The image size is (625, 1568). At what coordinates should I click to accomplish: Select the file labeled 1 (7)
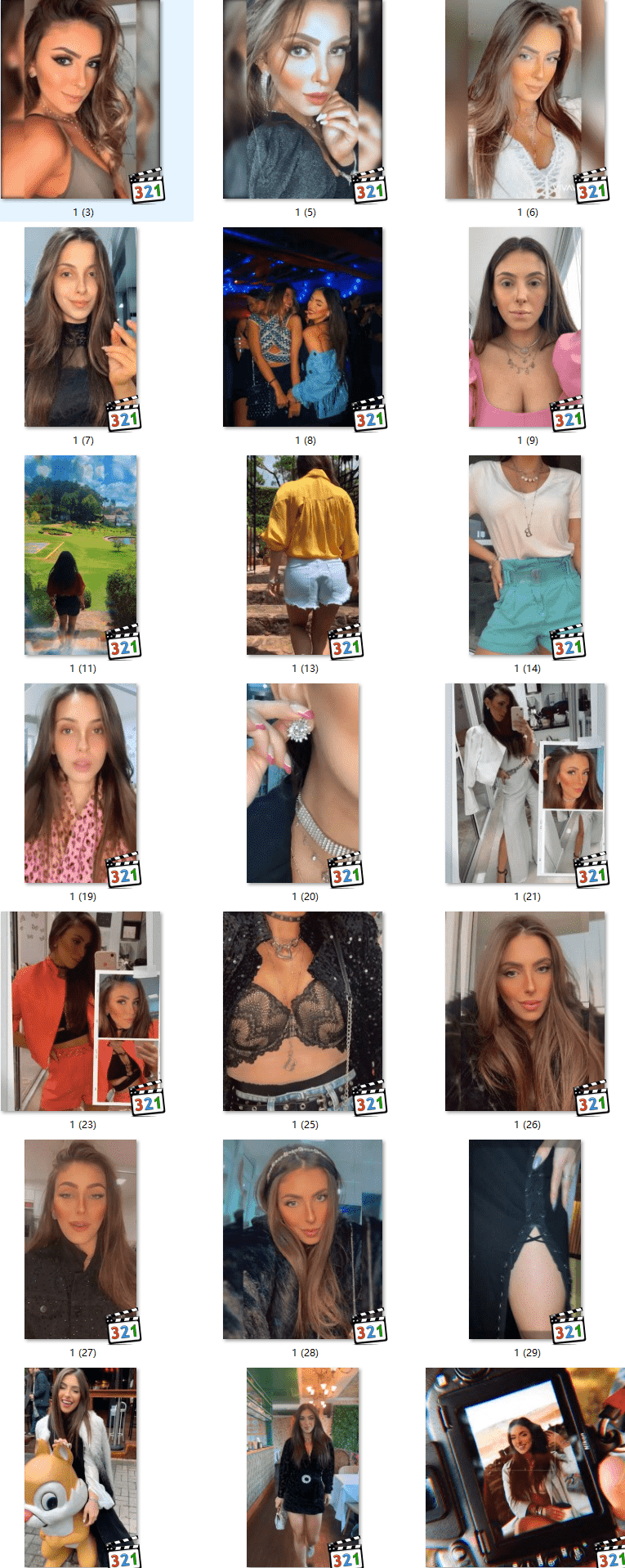[82, 327]
